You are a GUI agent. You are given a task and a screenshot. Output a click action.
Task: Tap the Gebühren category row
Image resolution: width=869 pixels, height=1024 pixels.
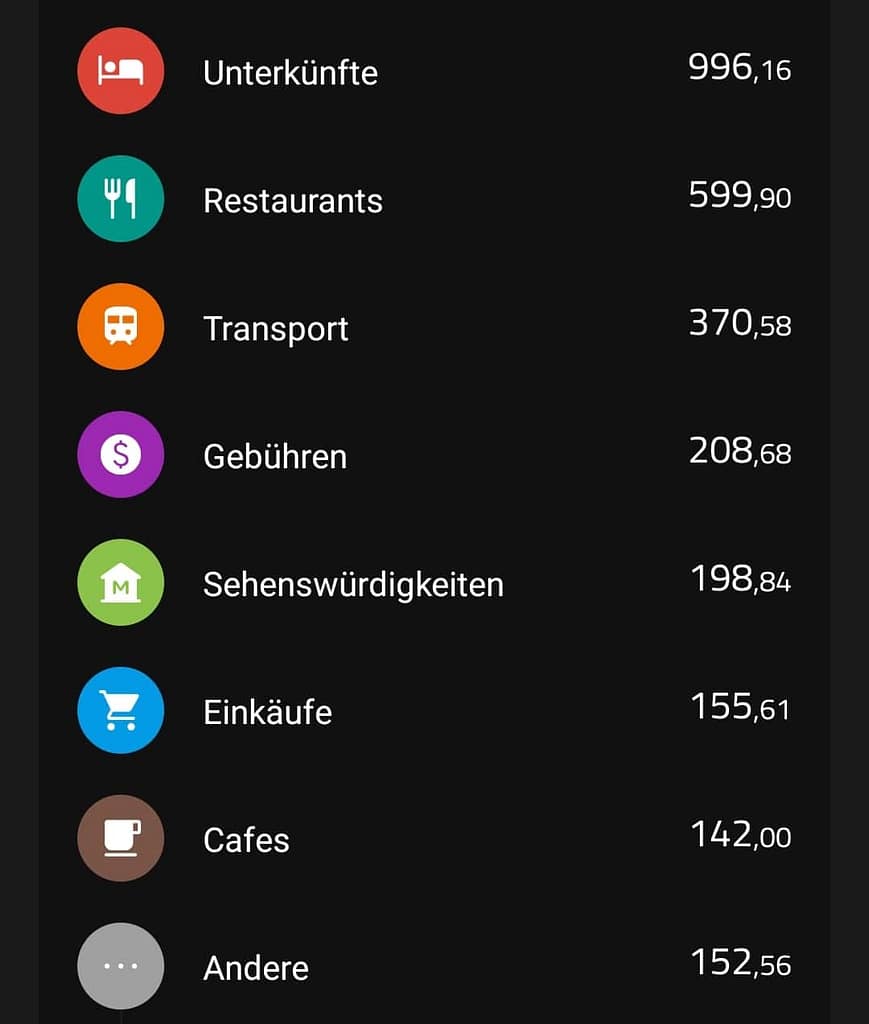[276, 456]
